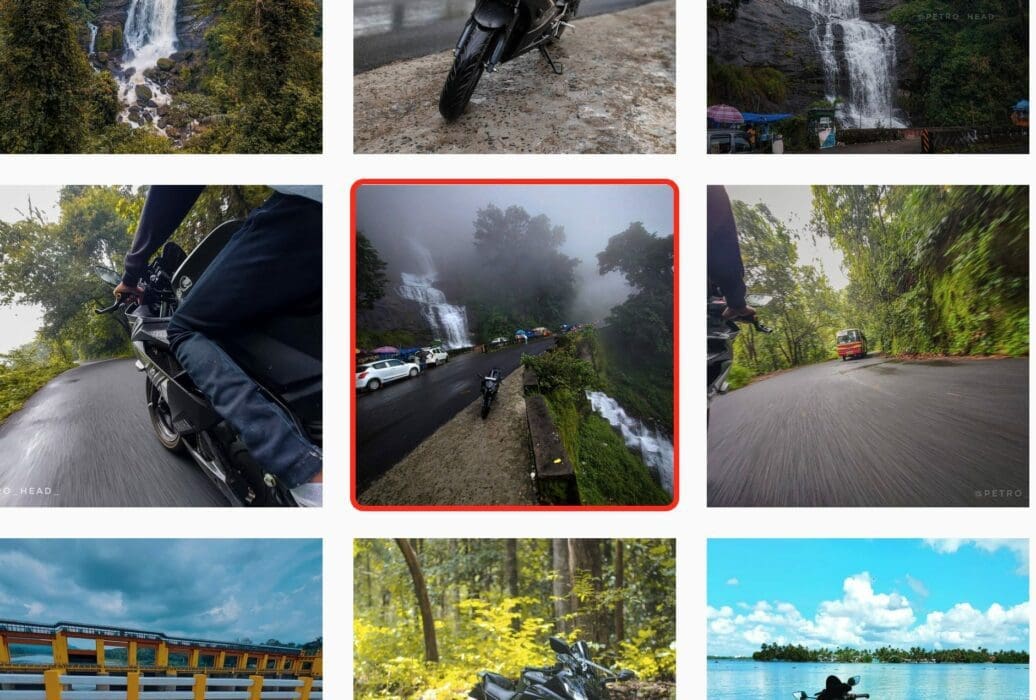Screen dimensions: 1036x700
Task: Open the foggy waterfall road photo outlined in red
Action: click(514, 345)
